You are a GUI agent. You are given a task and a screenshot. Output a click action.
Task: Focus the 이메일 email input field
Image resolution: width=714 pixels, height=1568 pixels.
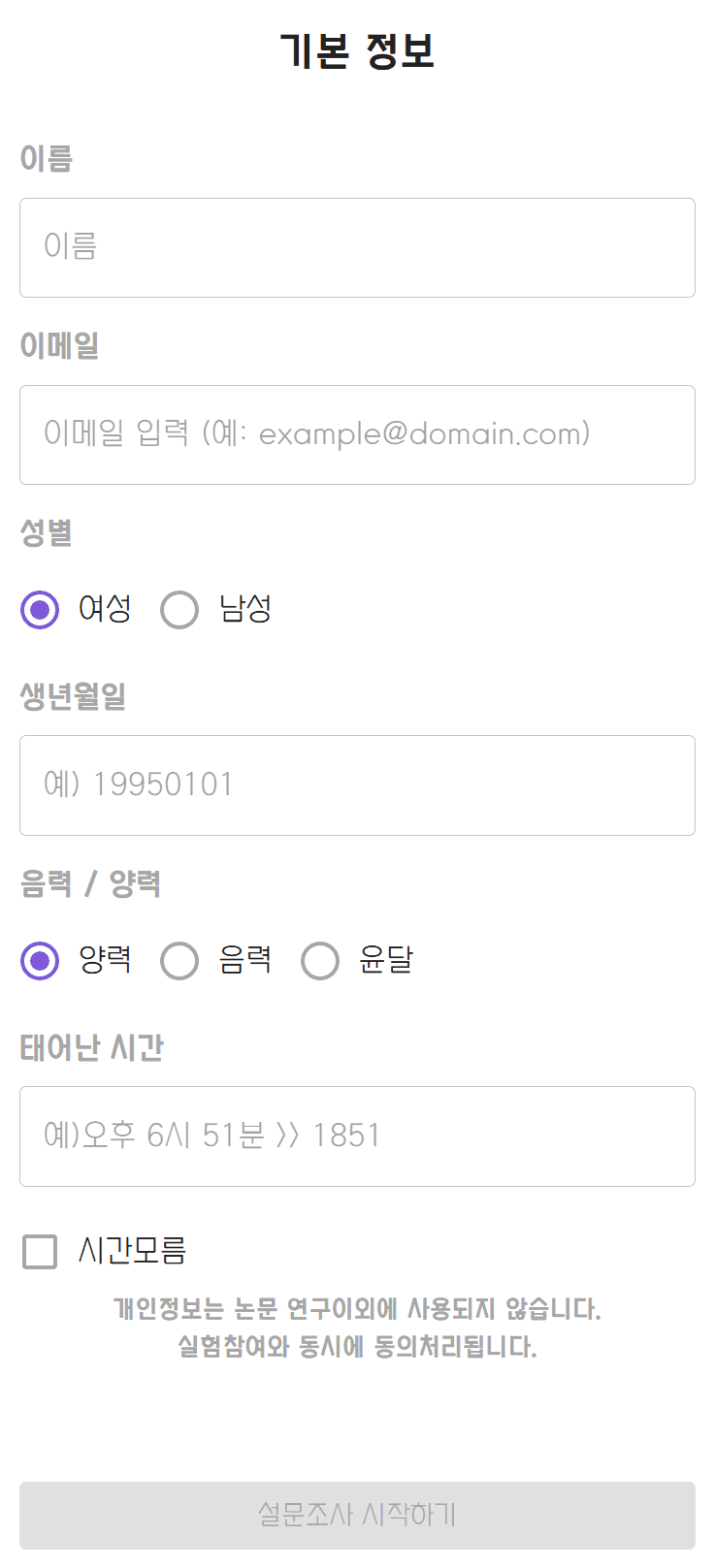pos(357,434)
